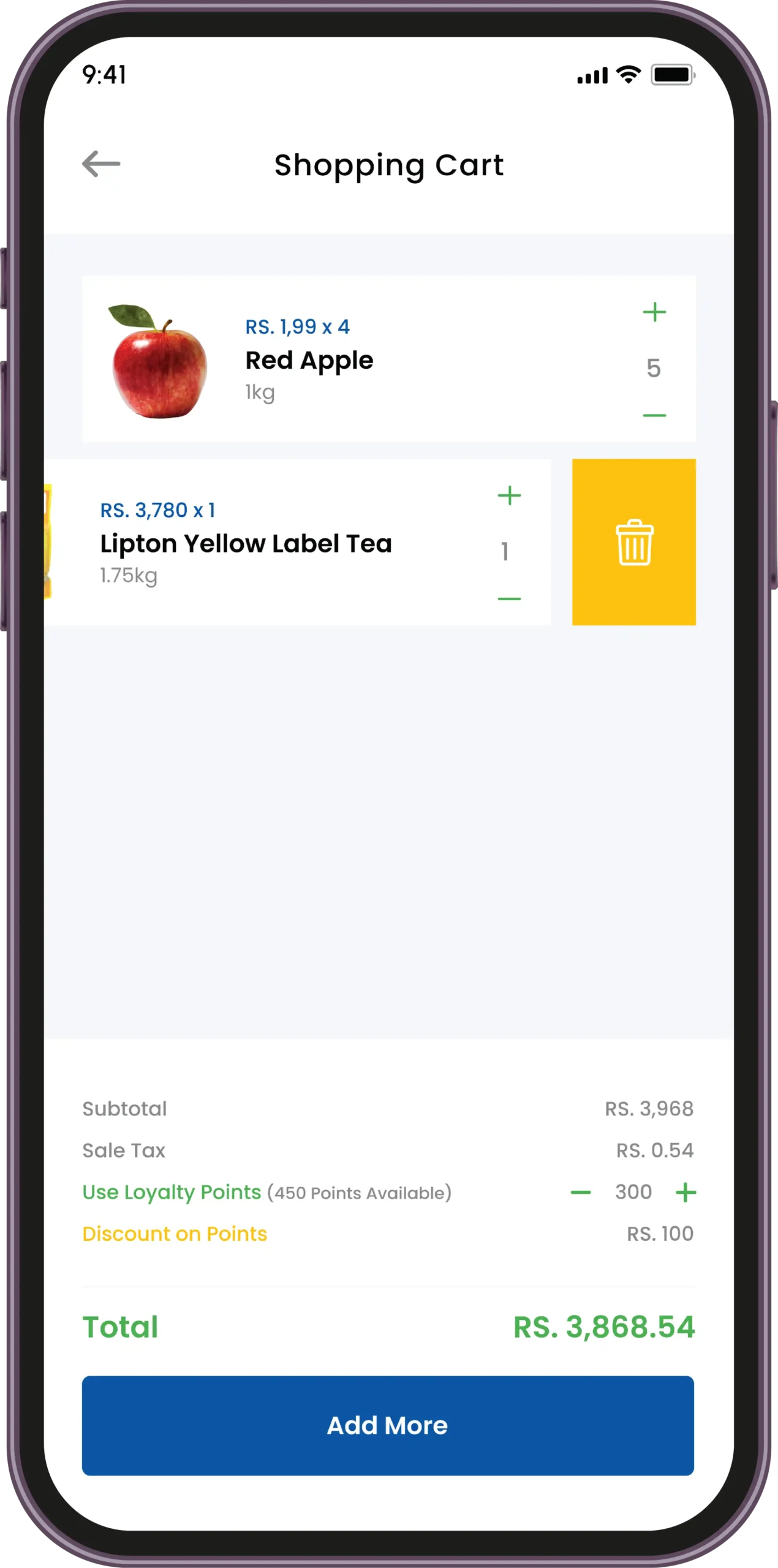
Task: Lower loyalty points used with minus
Action: point(581,1193)
